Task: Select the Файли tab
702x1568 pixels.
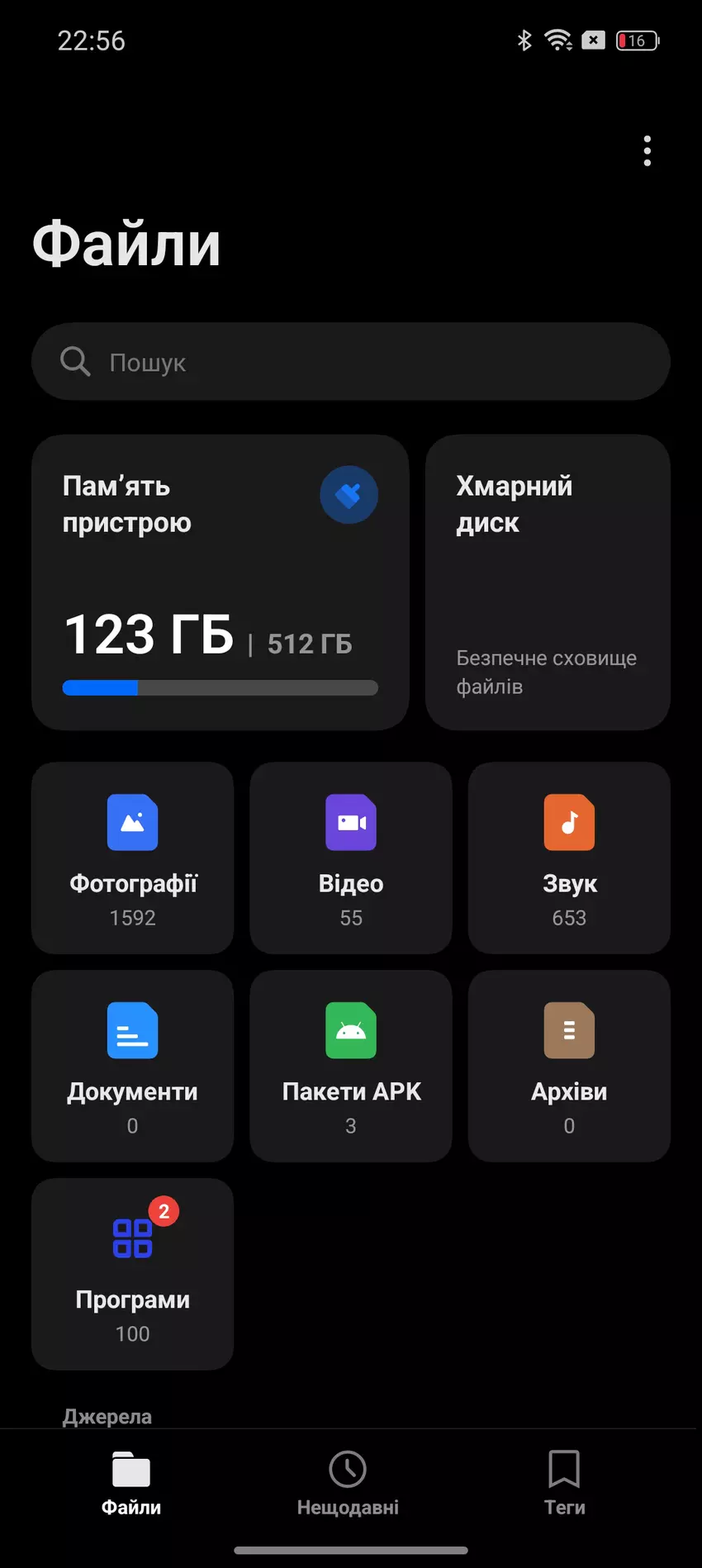Action: (131, 1484)
